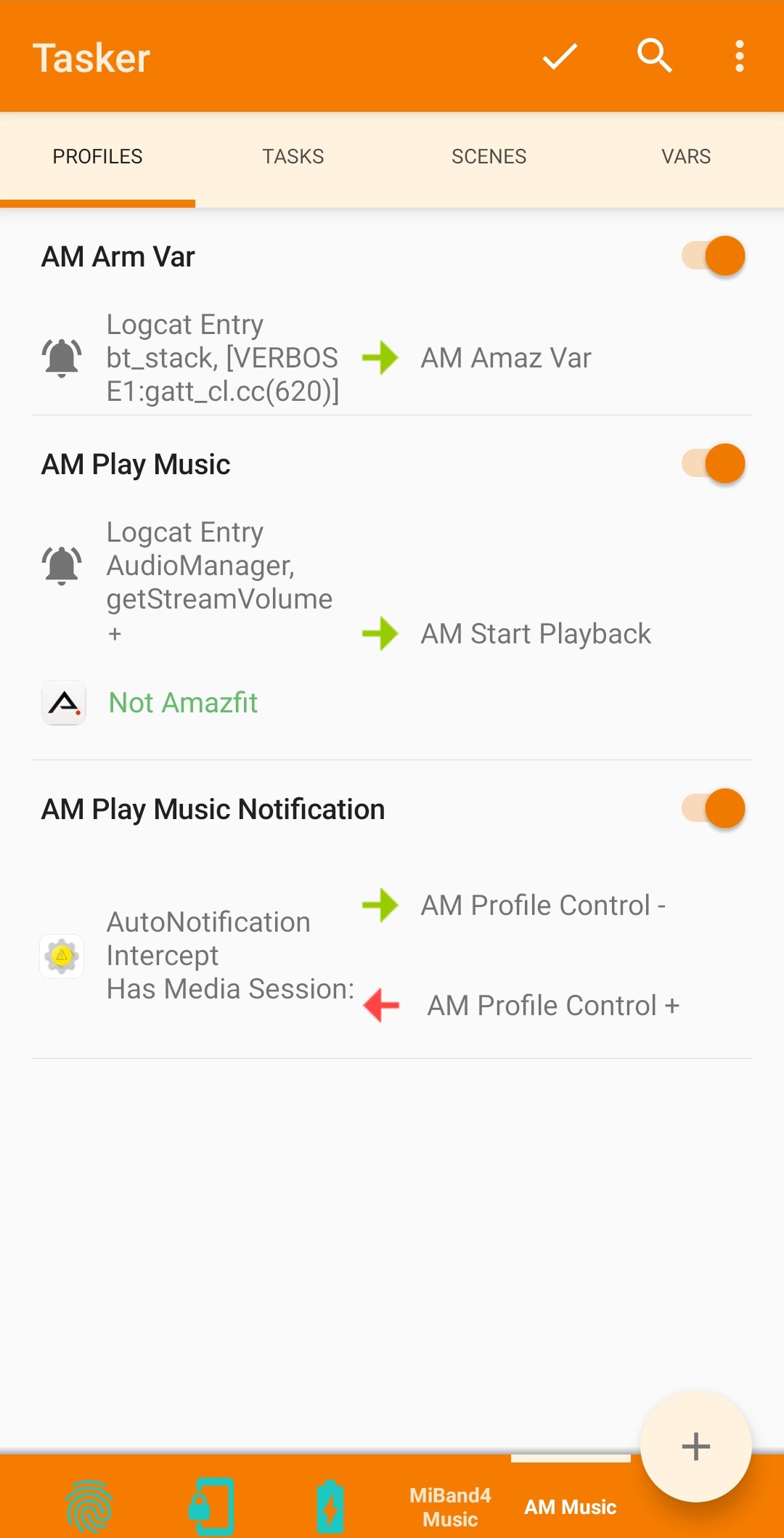Open the AM Amaz Var task
The image size is (784, 1538).
pyautogui.click(x=506, y=358)
